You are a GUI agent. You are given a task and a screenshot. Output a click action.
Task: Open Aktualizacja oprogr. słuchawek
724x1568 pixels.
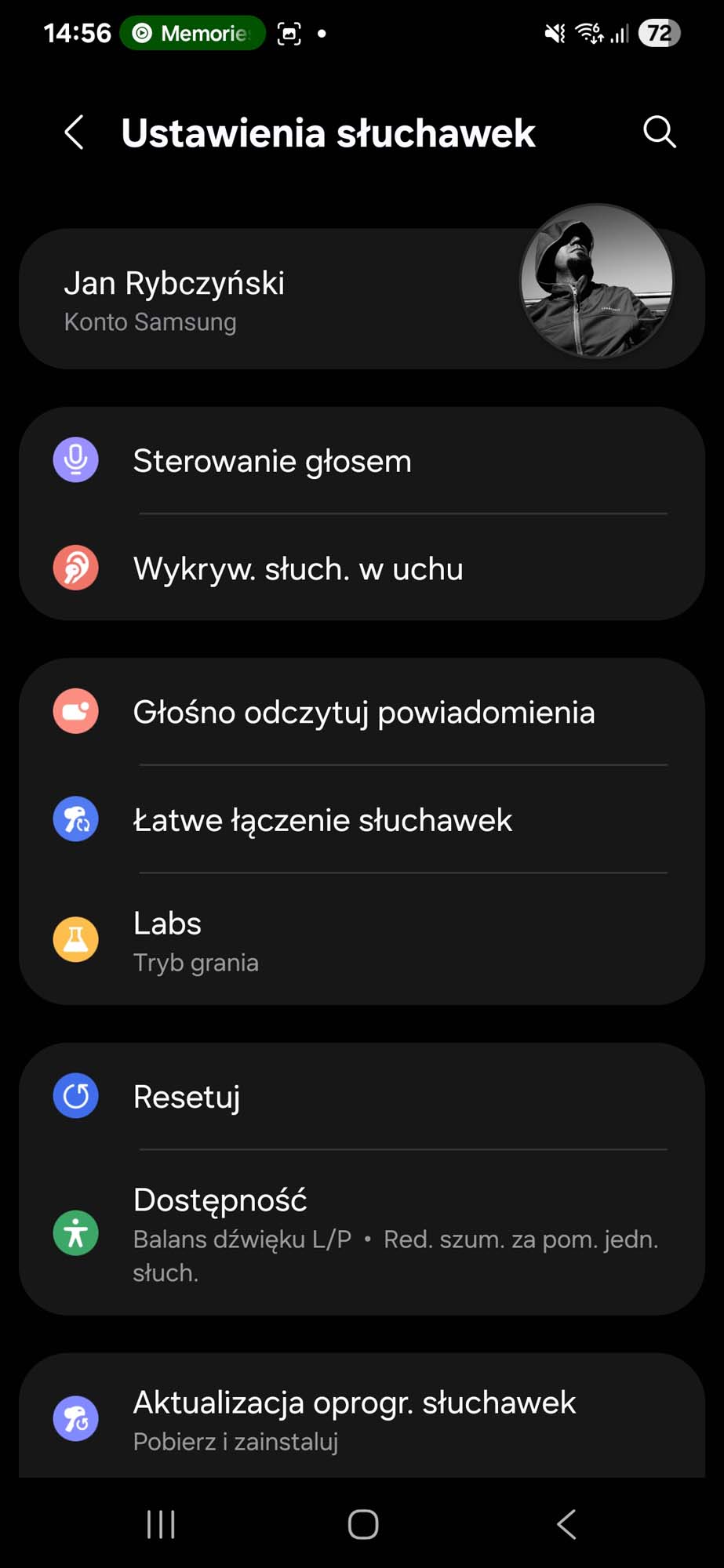pyautogui.click(x=361, y=1419)
